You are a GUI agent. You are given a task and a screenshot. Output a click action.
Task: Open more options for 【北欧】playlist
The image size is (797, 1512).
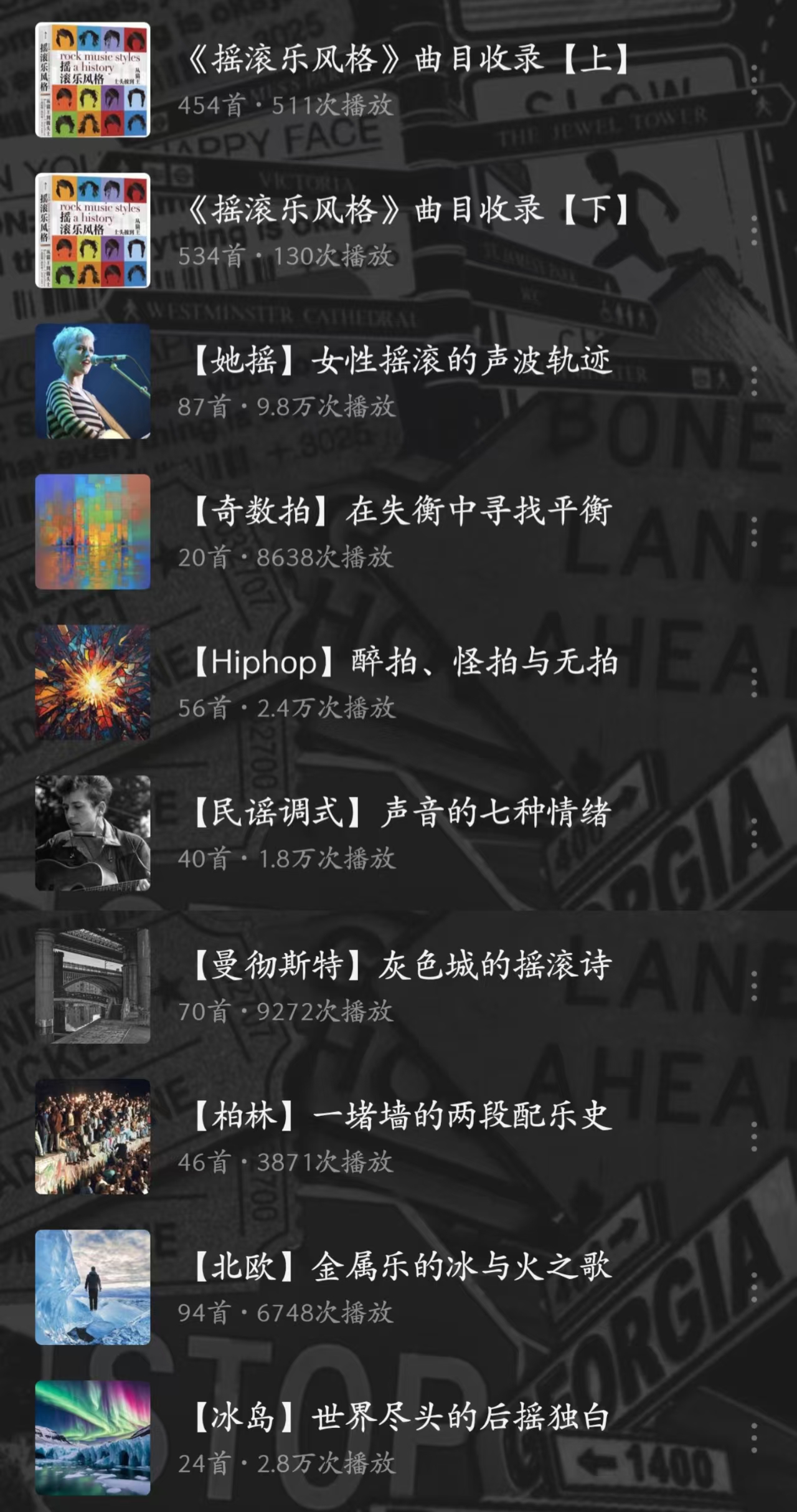[755, 1289]
